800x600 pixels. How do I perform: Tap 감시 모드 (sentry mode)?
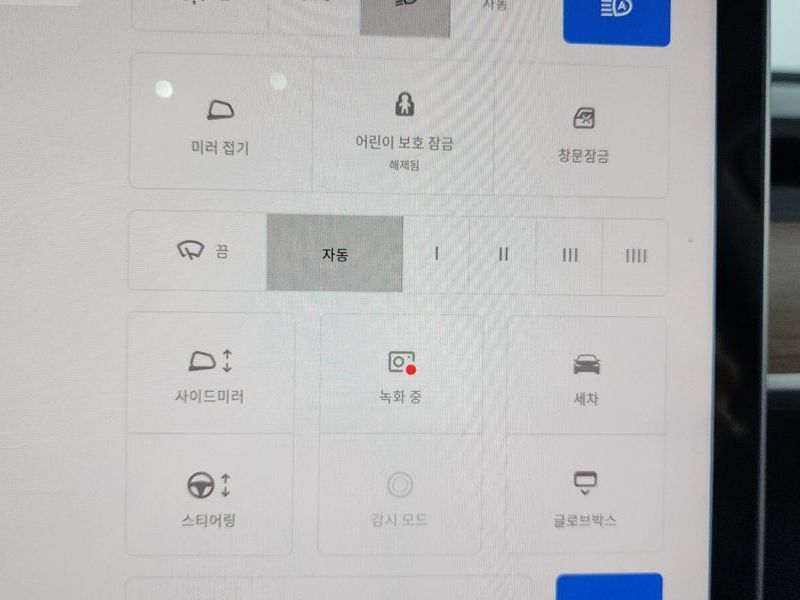pos(400,497)
